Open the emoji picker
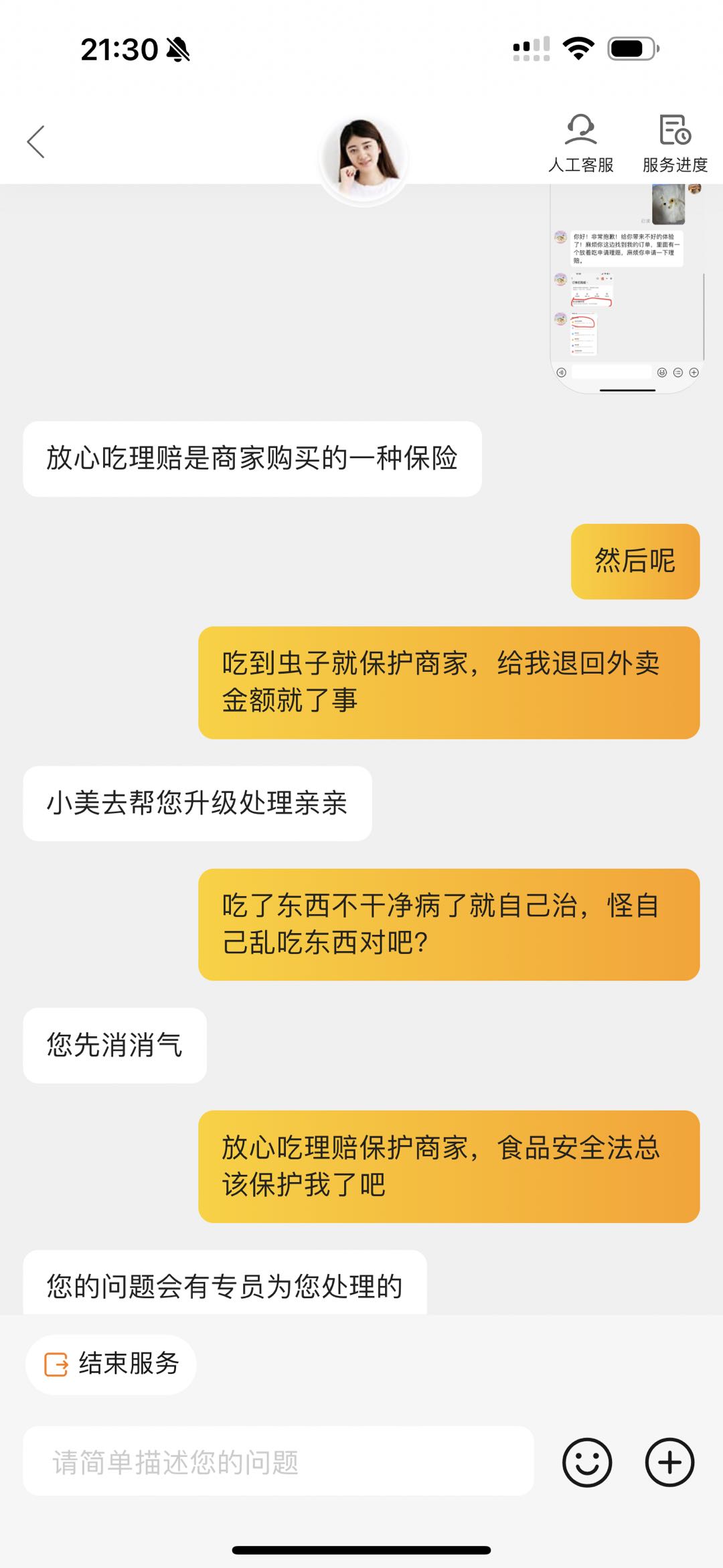 tap(587, 1462)
